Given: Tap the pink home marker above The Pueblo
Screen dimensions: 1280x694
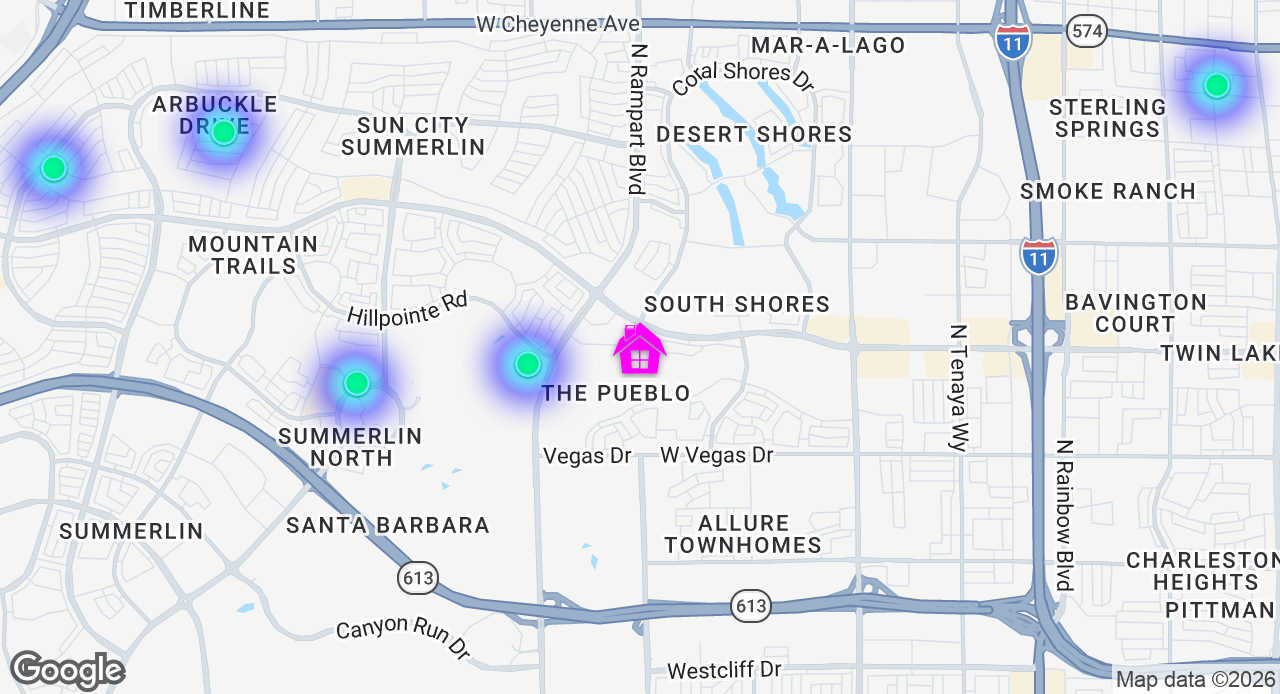Looking at the screenshot, I should tap(640, 349).
